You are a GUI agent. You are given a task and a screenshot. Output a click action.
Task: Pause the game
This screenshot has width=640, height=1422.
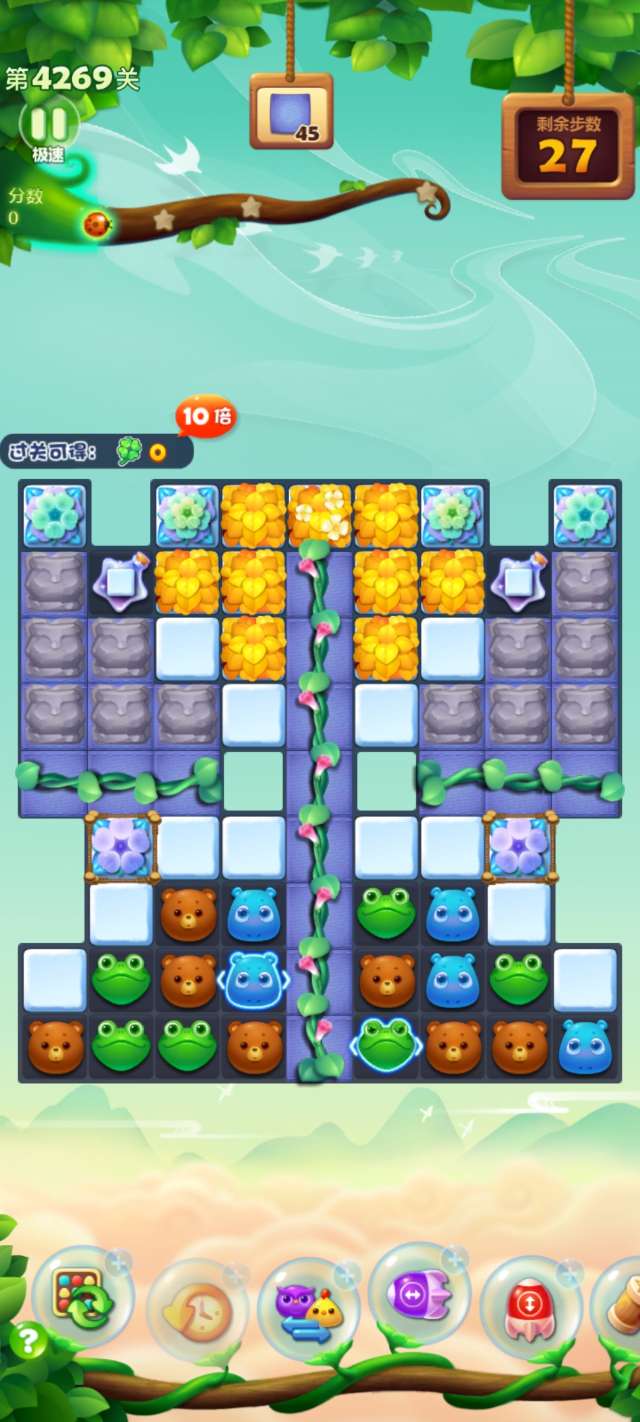[x=49, y=126]
